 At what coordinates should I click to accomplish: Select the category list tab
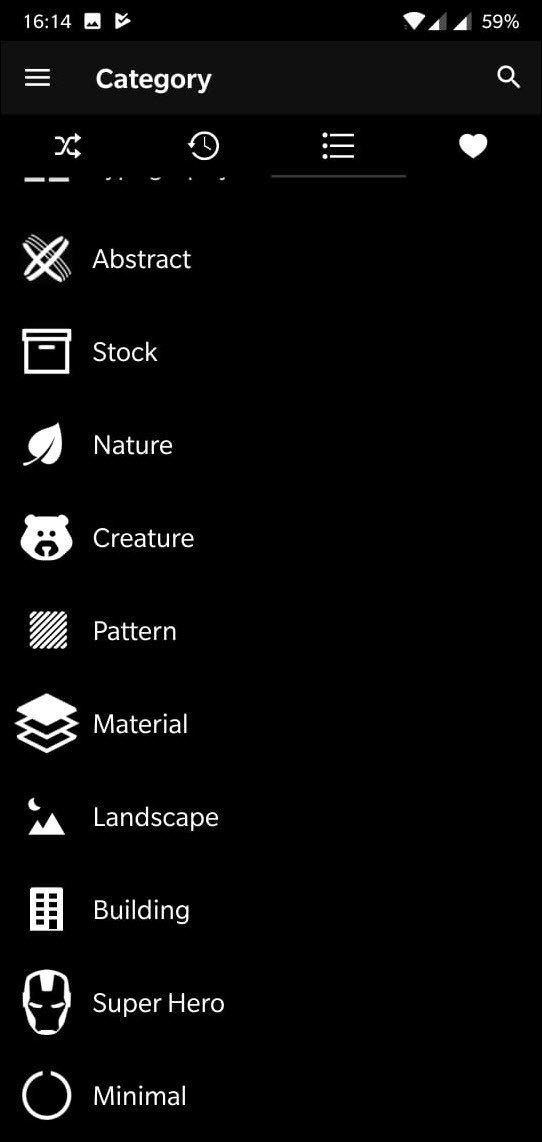(339, 146)
